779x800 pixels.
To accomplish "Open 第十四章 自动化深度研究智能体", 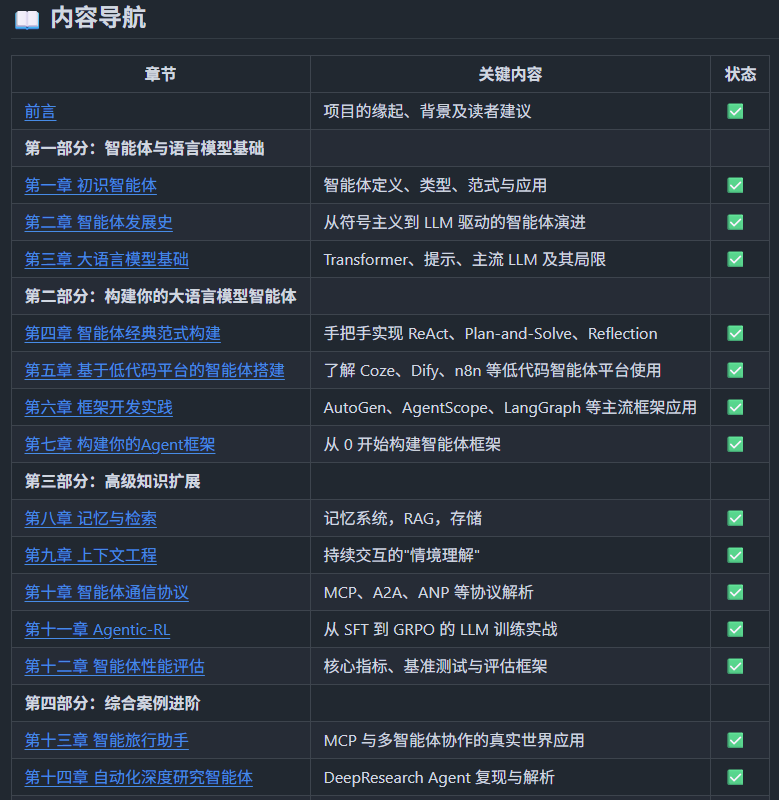I will (139, 778).
